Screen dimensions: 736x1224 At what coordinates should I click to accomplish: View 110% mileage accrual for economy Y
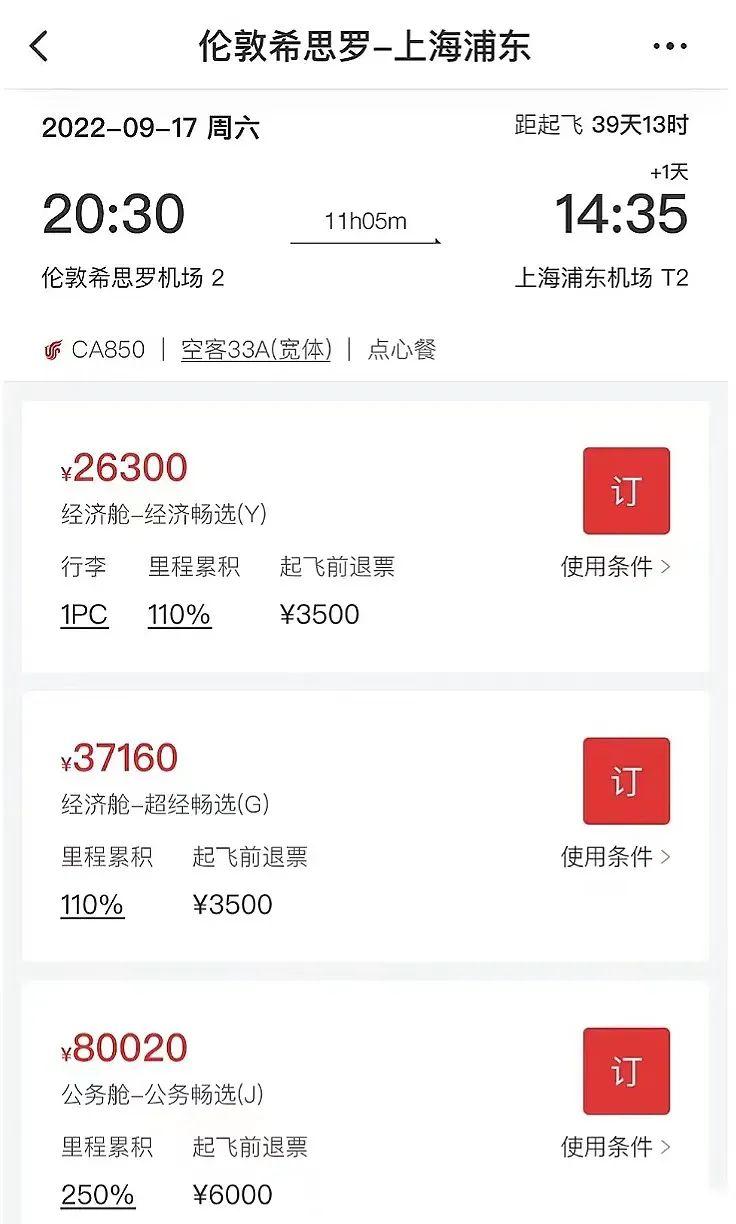pos(178,613)
